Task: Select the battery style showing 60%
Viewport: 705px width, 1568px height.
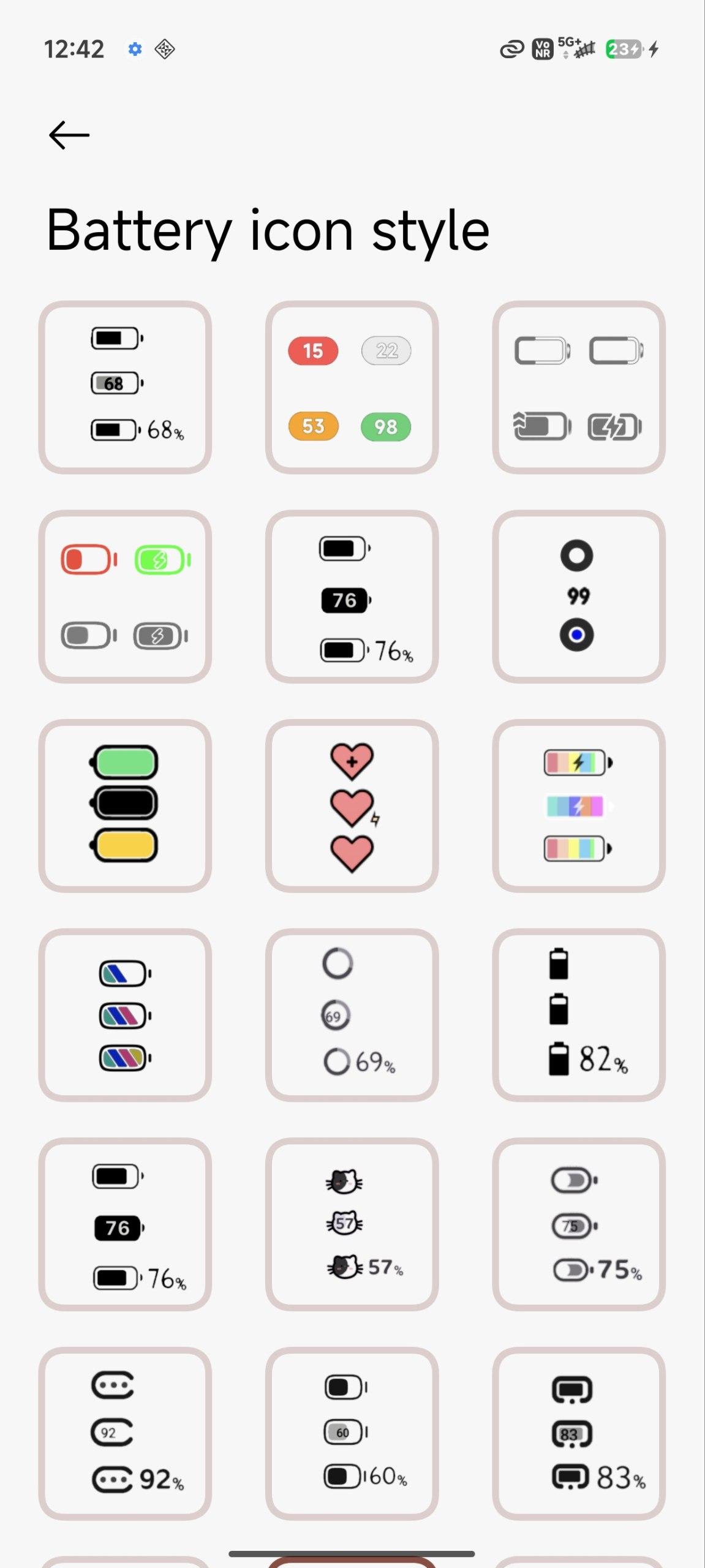Action: pyautogui.click(x=352, y=1433)
